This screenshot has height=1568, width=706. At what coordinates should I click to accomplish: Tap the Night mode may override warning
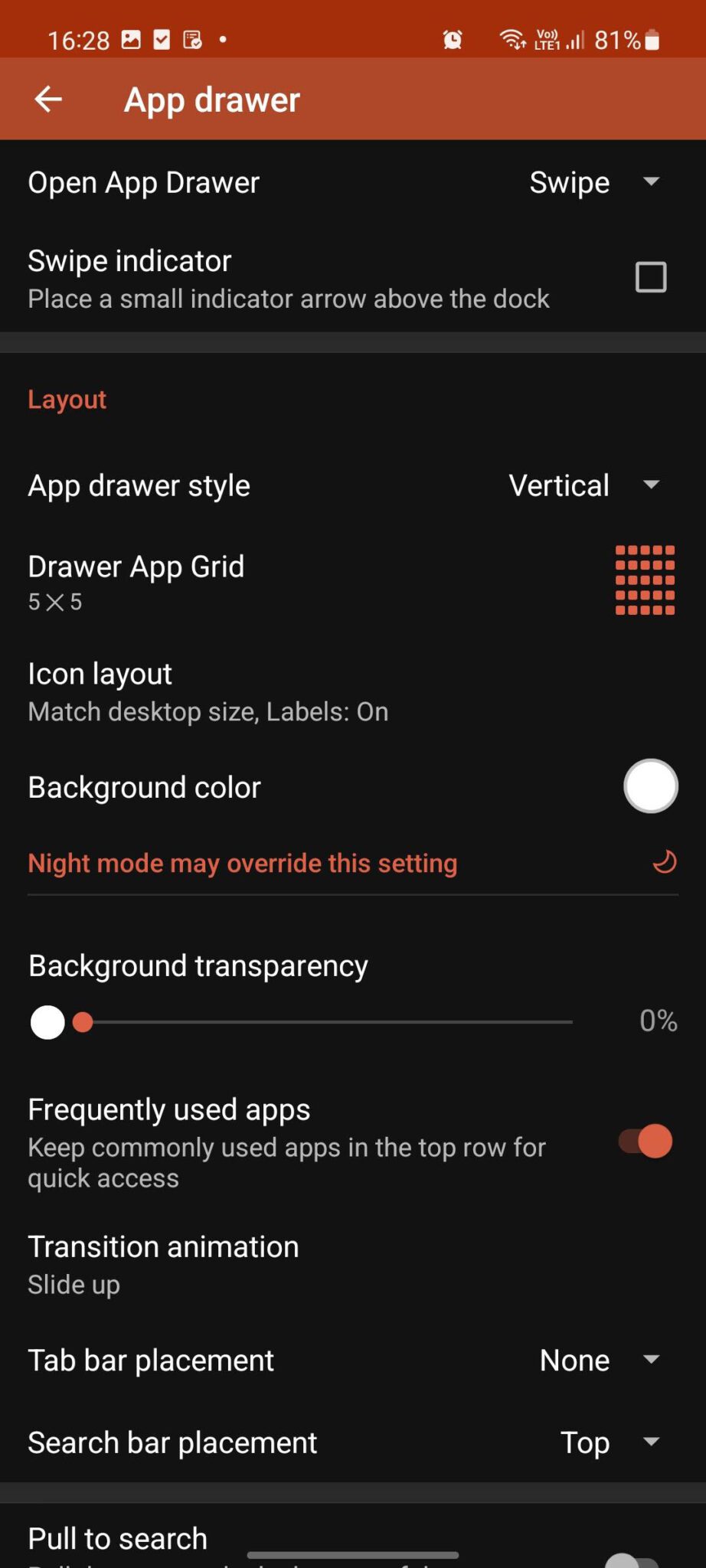pos(242,862)
